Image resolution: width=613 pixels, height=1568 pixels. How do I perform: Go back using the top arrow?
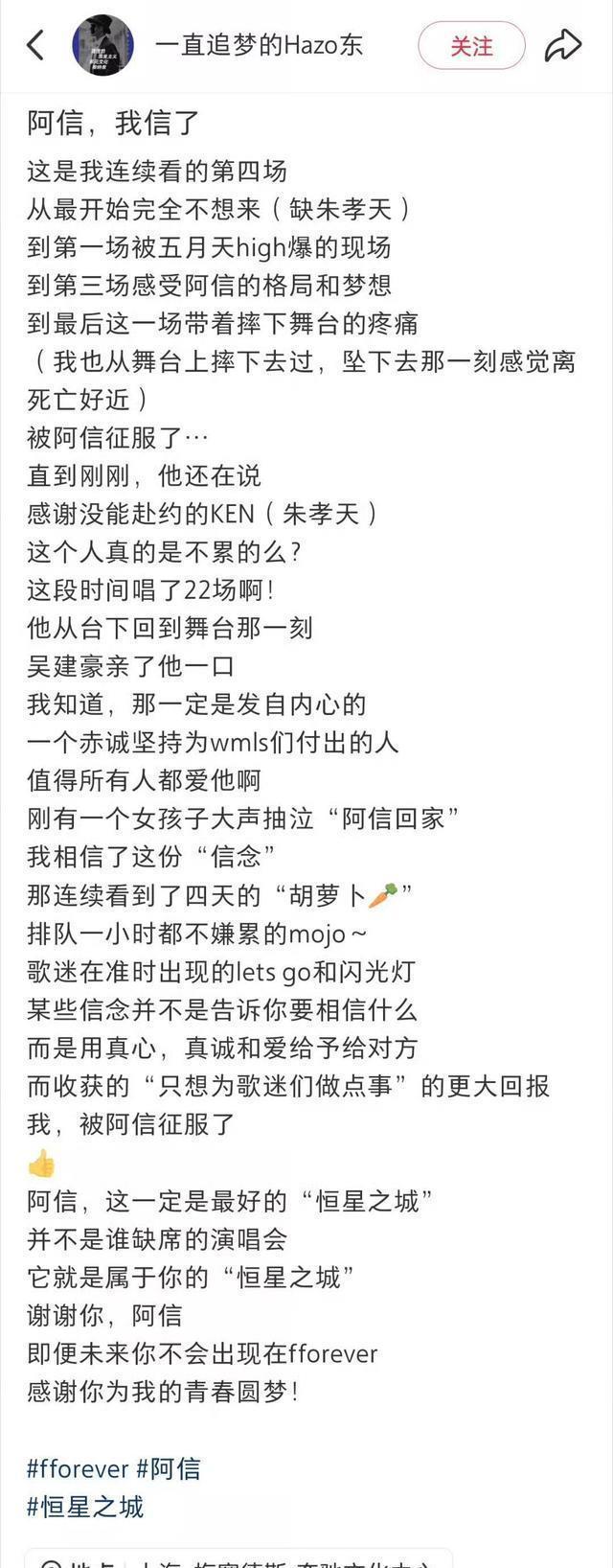35,45
